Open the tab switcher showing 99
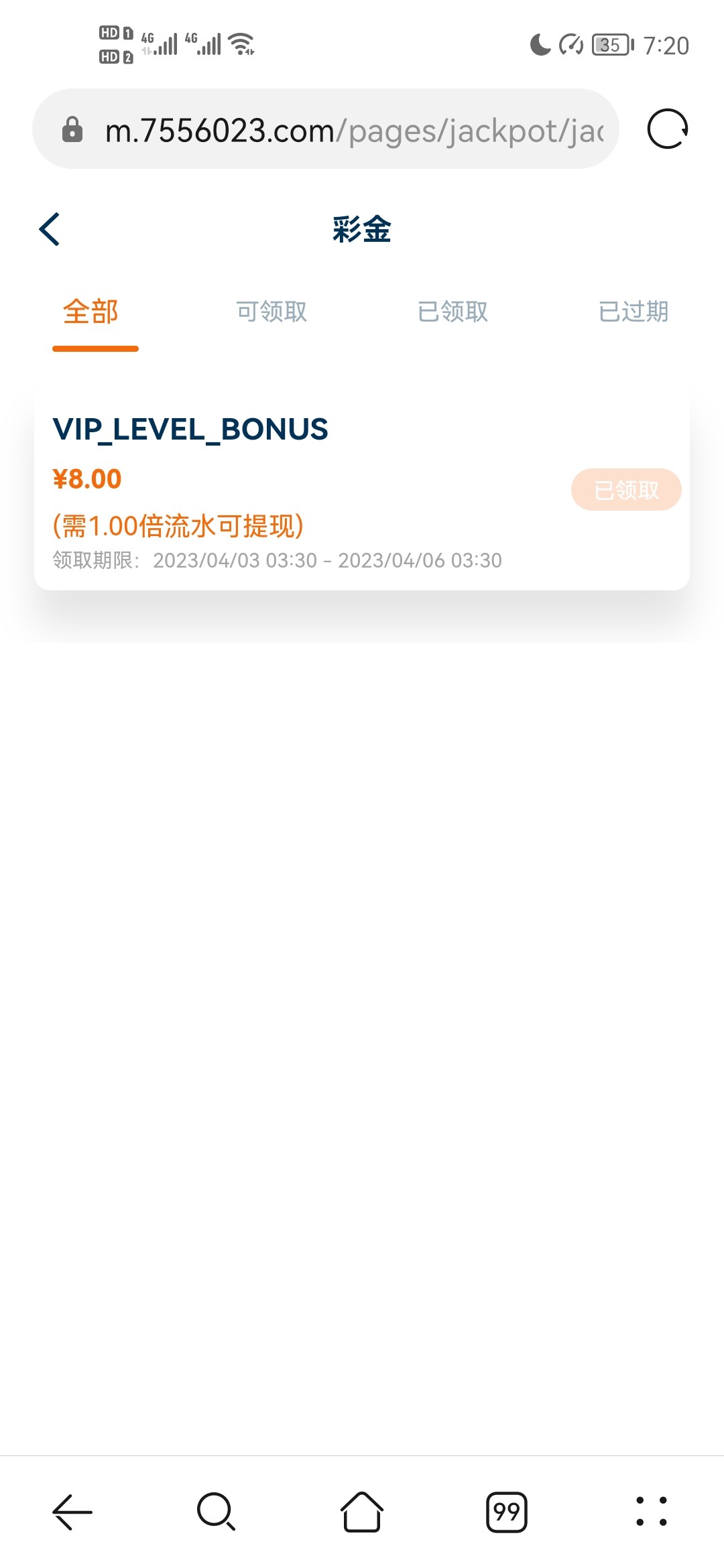 [x=507, y=1512]
